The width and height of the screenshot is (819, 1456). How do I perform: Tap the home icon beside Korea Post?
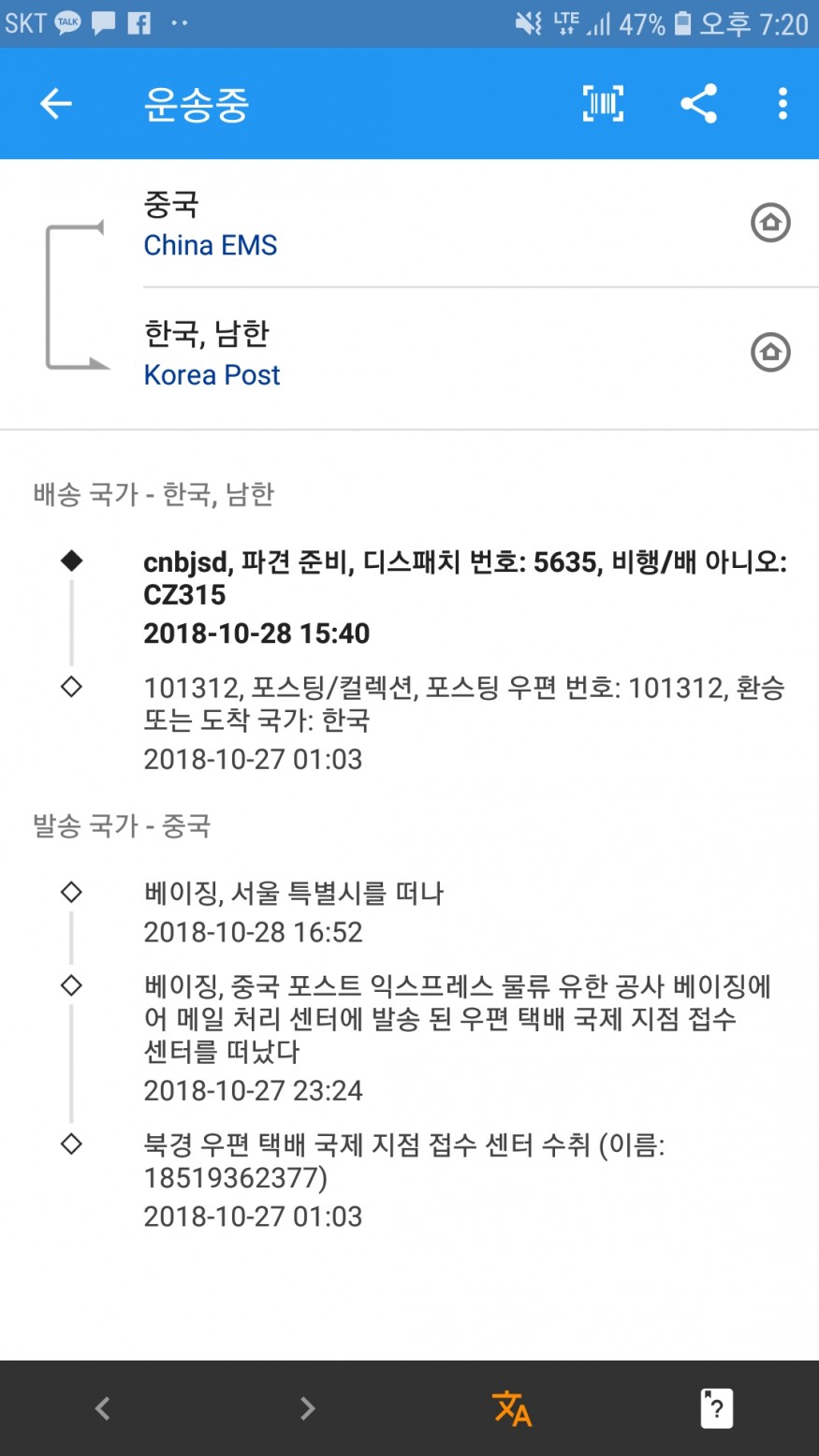(770, 353)
